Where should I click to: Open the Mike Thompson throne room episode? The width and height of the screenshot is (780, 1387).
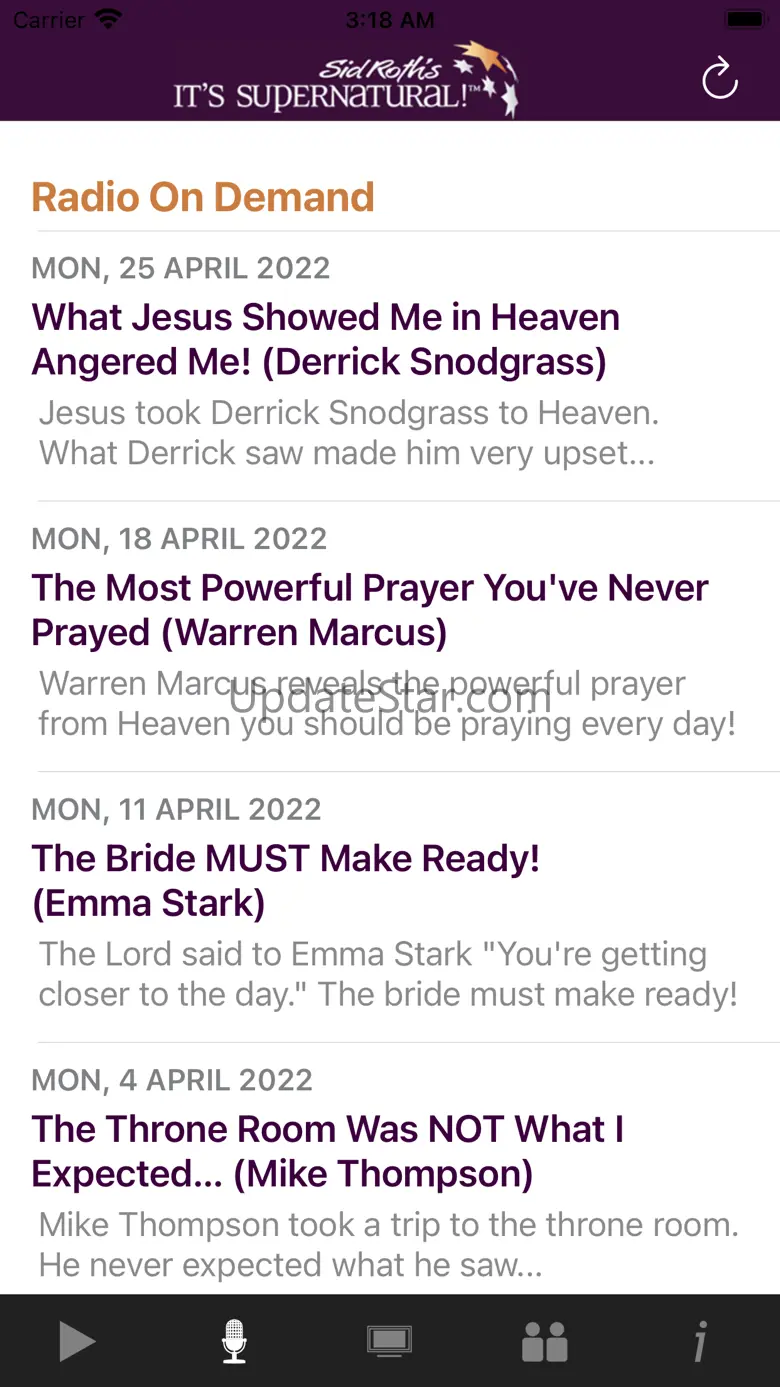pos(328,1151)
